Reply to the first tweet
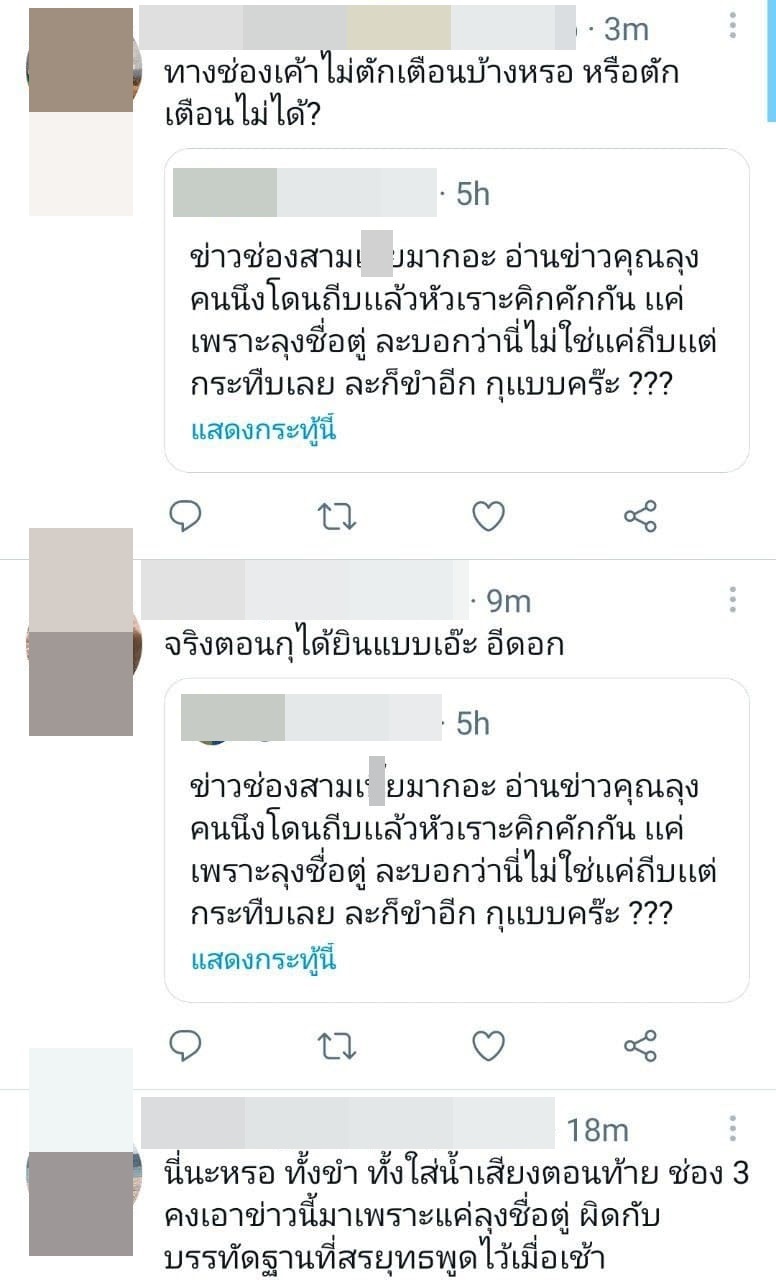Image resolution: width=776 pixels, height=1280 pixels. pyautogui.click(x=183, y=516)
